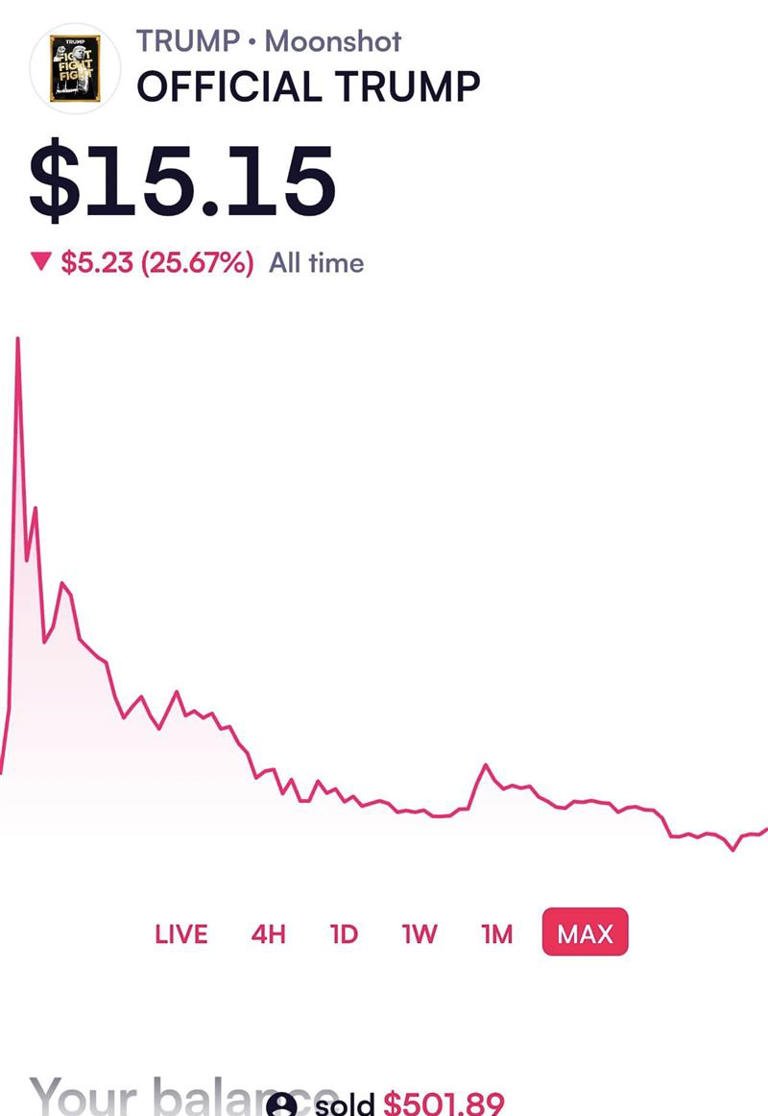Switch to the 1W range
Image resolution: width=768 pixels, height=1116 pixels.
tap(419, 934)
